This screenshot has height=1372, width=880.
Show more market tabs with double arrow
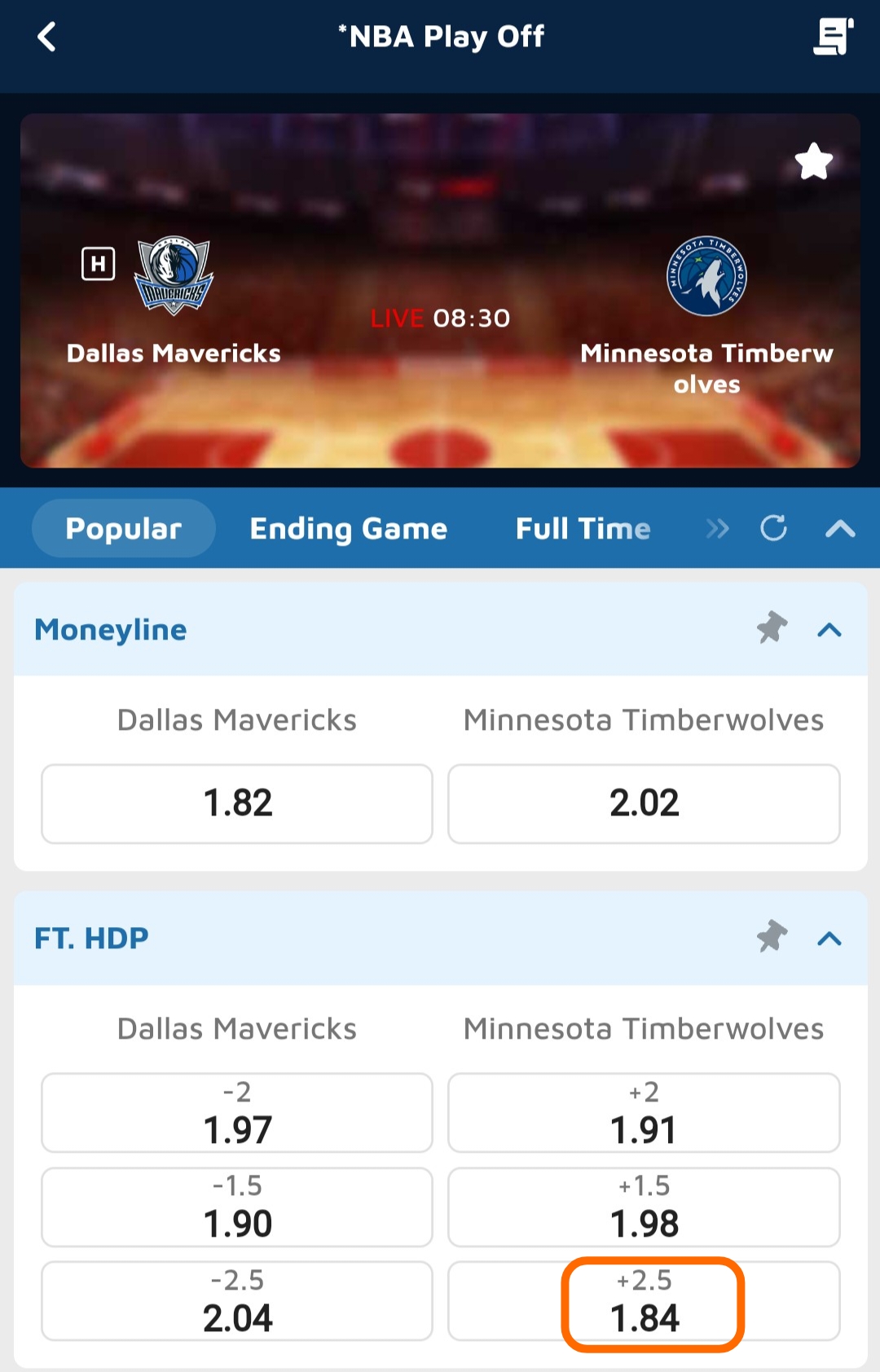tap(717, 529)
